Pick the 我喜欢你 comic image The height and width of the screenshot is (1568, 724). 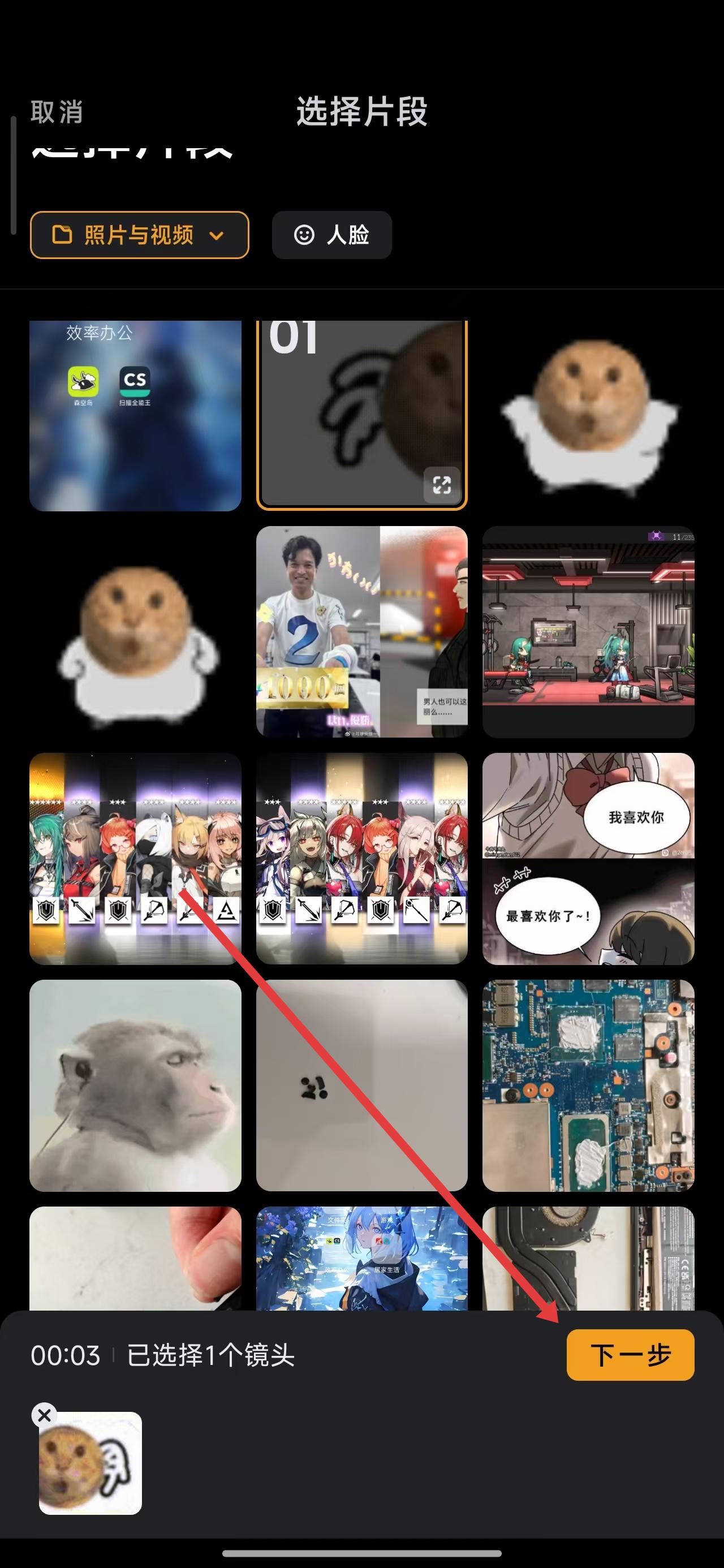(588, 858)
